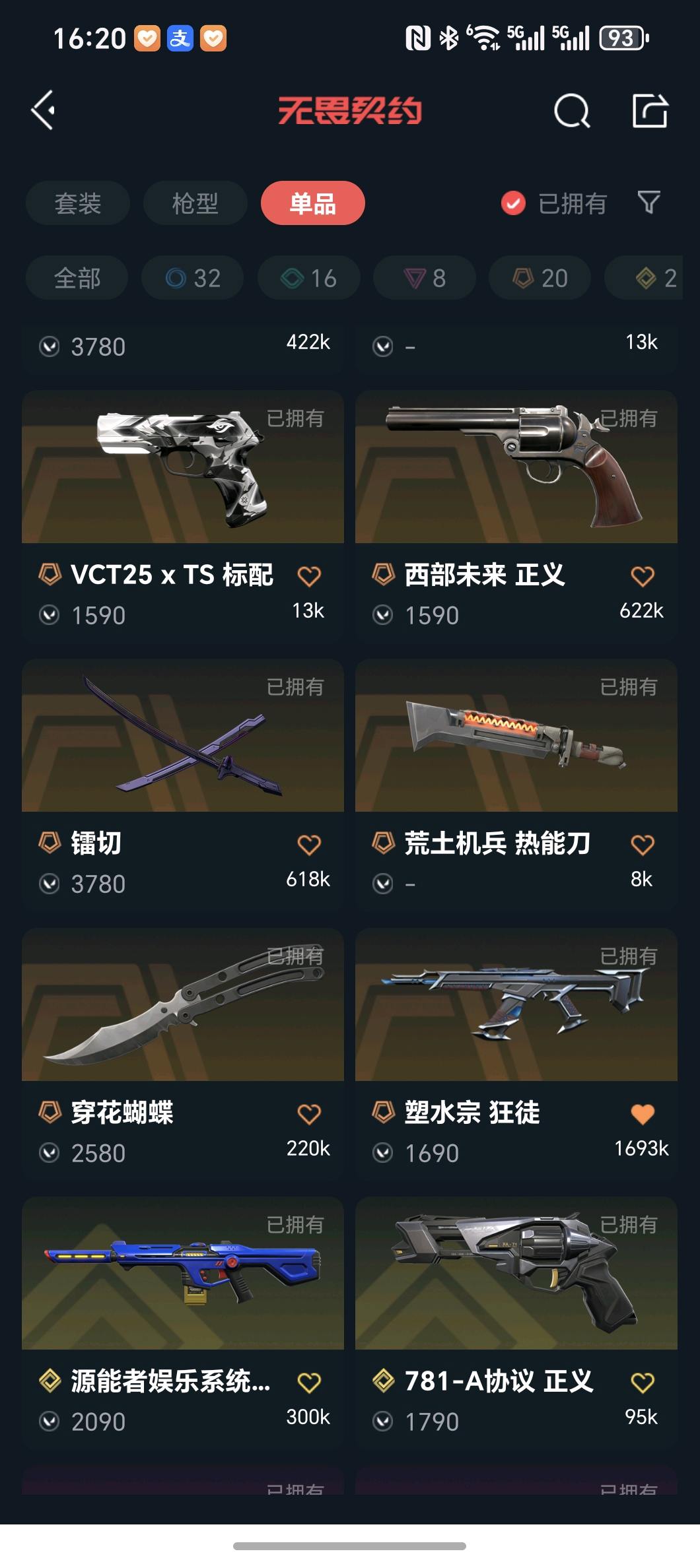
Task: Filter by the blue tier chip 32
Action: click(x=192, y=278)
